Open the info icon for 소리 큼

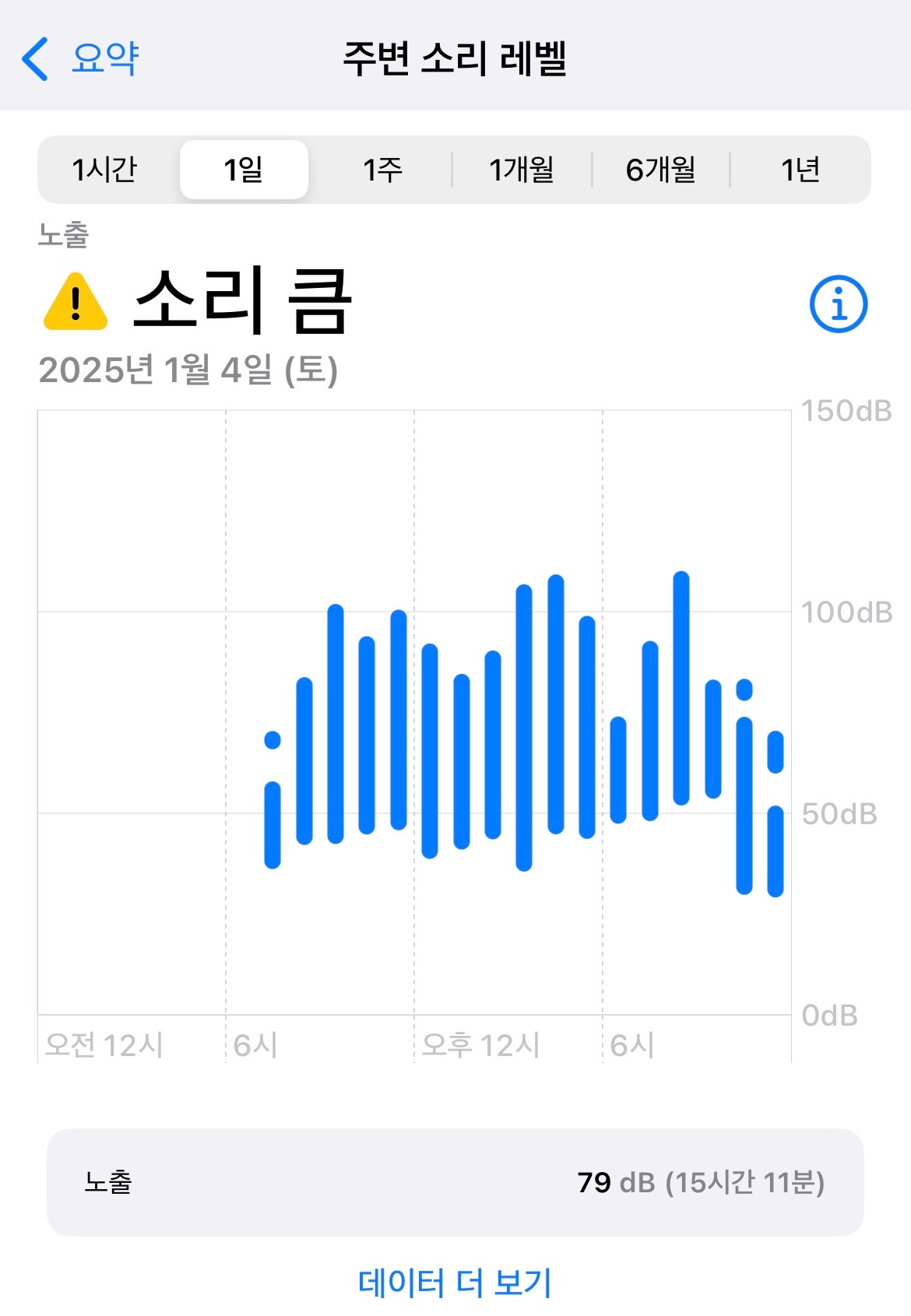[838, 304]
